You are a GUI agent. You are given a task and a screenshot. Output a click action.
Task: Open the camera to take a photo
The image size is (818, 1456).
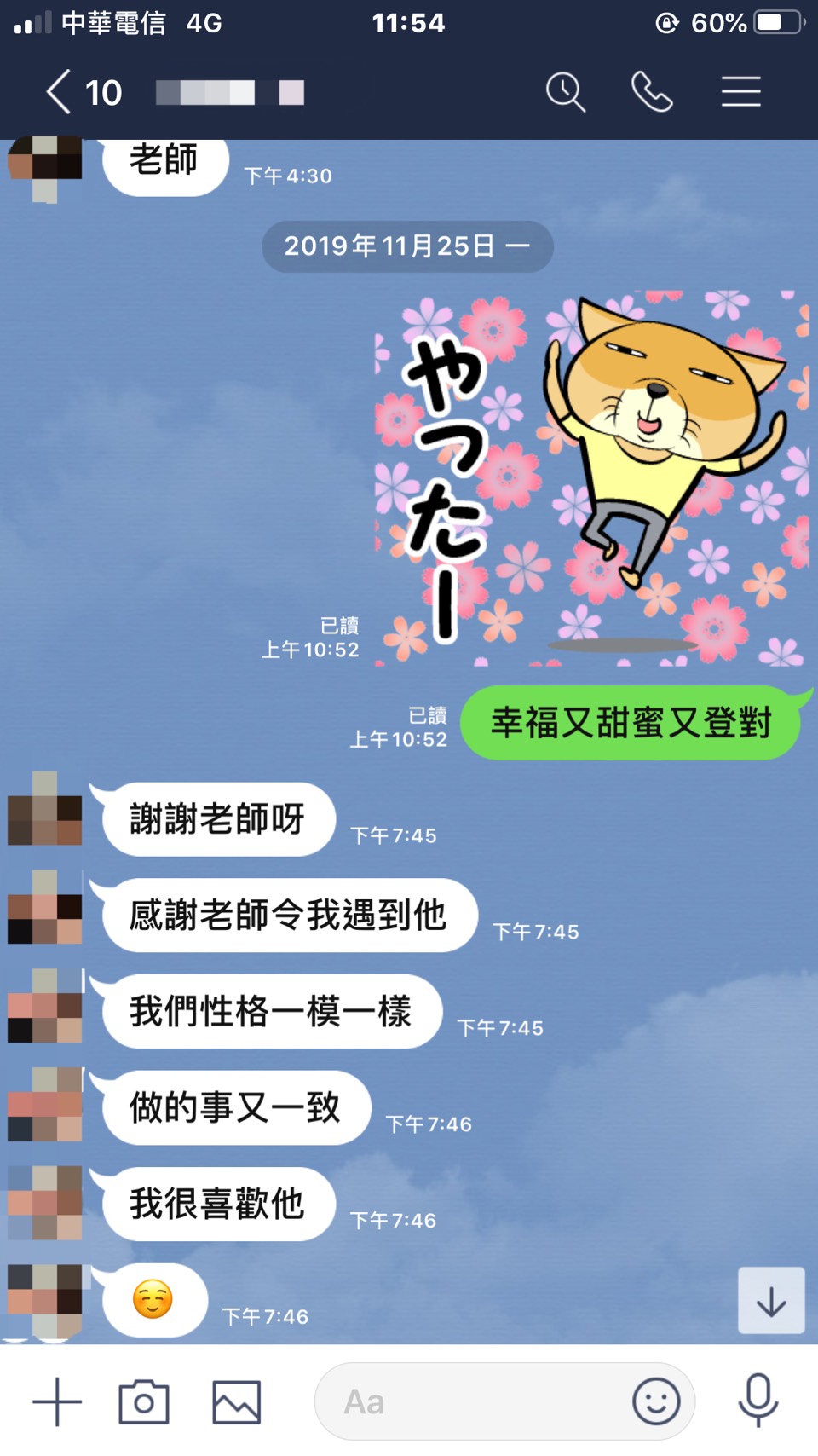(x=144, y=1401)
